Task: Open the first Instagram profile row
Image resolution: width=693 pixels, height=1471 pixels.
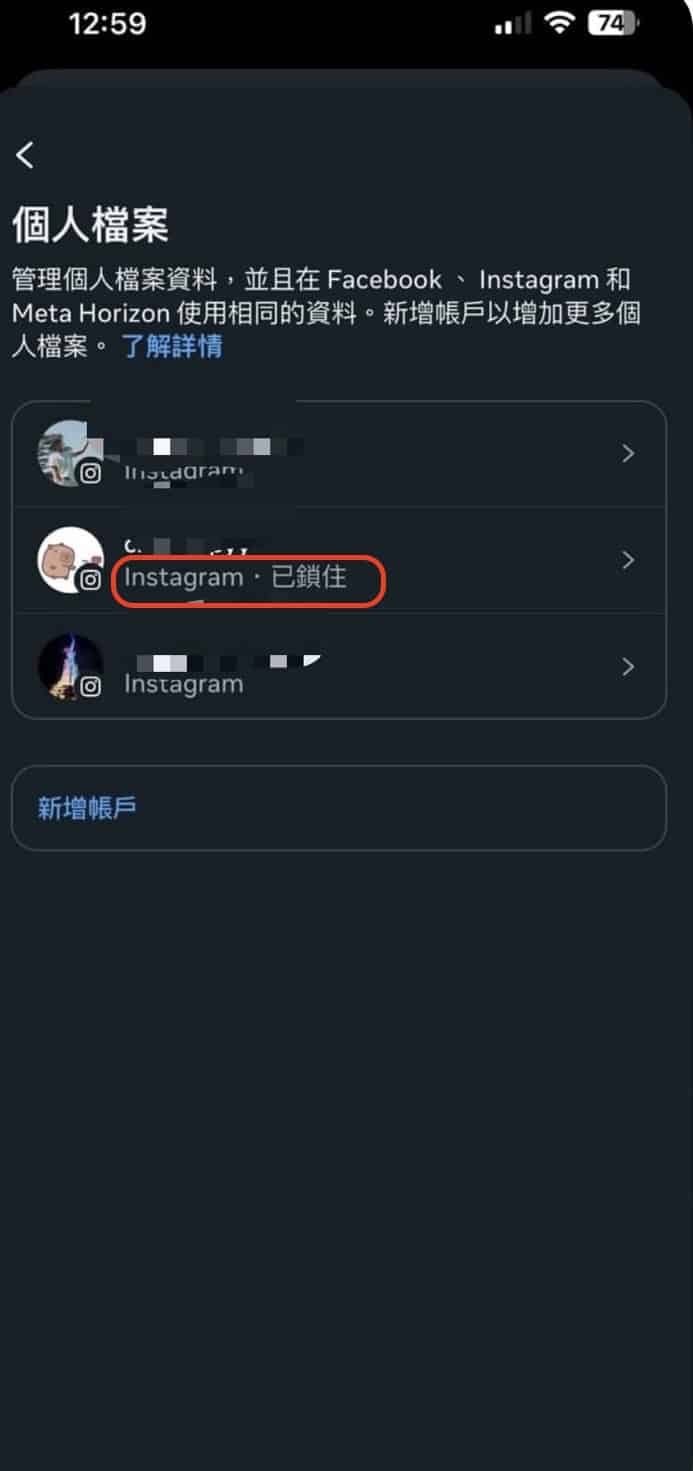Action: coord(338,454)
